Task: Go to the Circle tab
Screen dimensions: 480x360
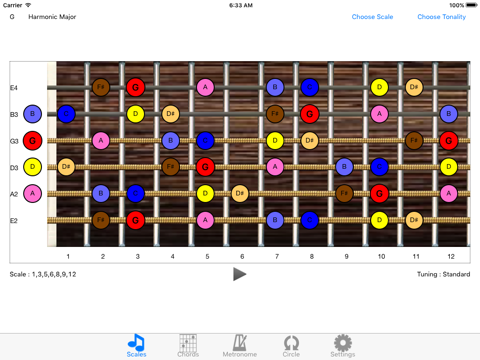Action: 291,346
